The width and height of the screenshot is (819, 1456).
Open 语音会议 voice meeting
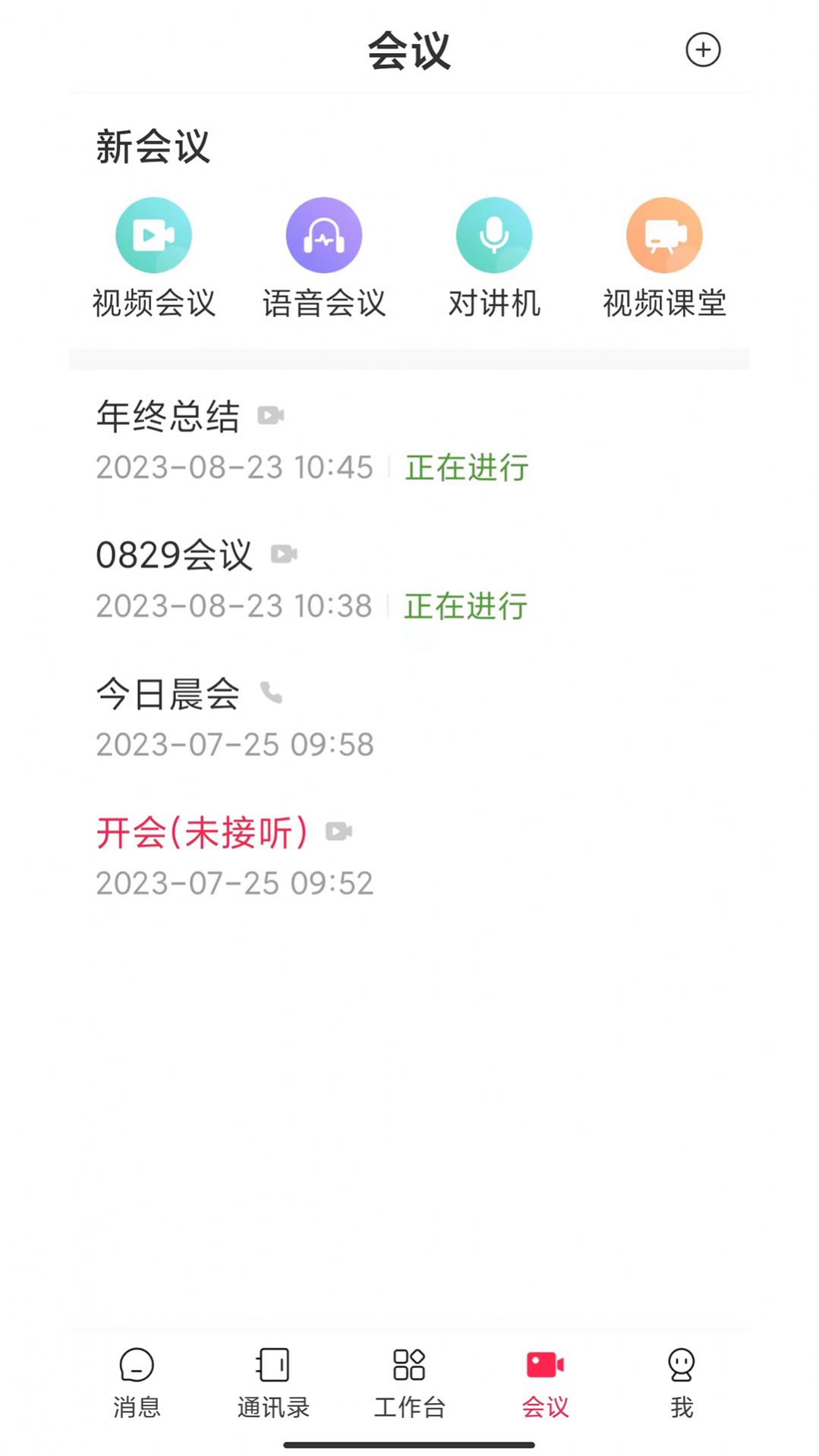324,234
